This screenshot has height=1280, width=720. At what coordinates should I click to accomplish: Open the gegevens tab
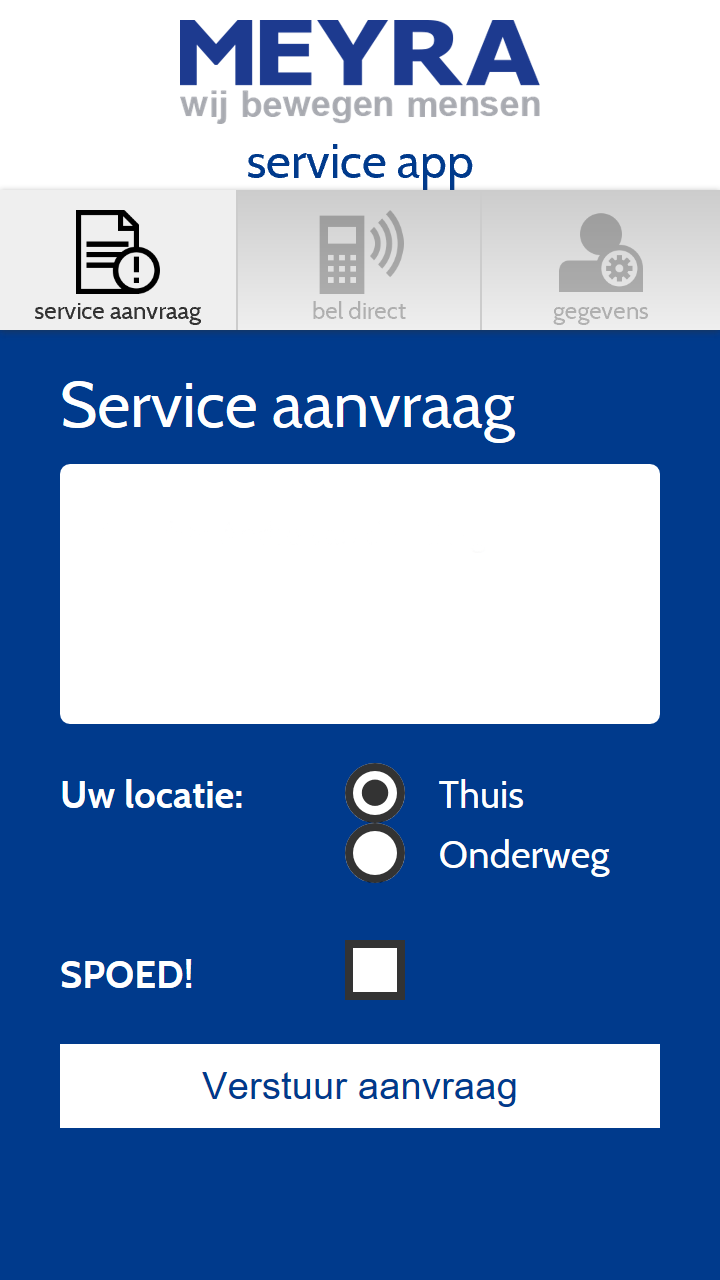pos(600,262)
